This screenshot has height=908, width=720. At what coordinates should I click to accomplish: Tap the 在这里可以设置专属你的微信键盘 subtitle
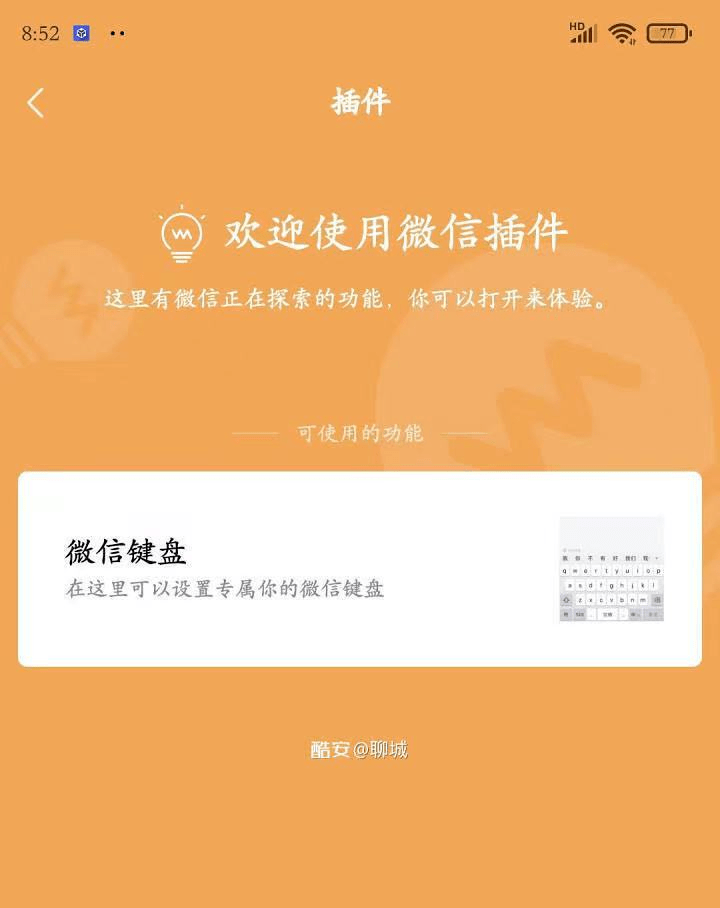click(225, 591)
